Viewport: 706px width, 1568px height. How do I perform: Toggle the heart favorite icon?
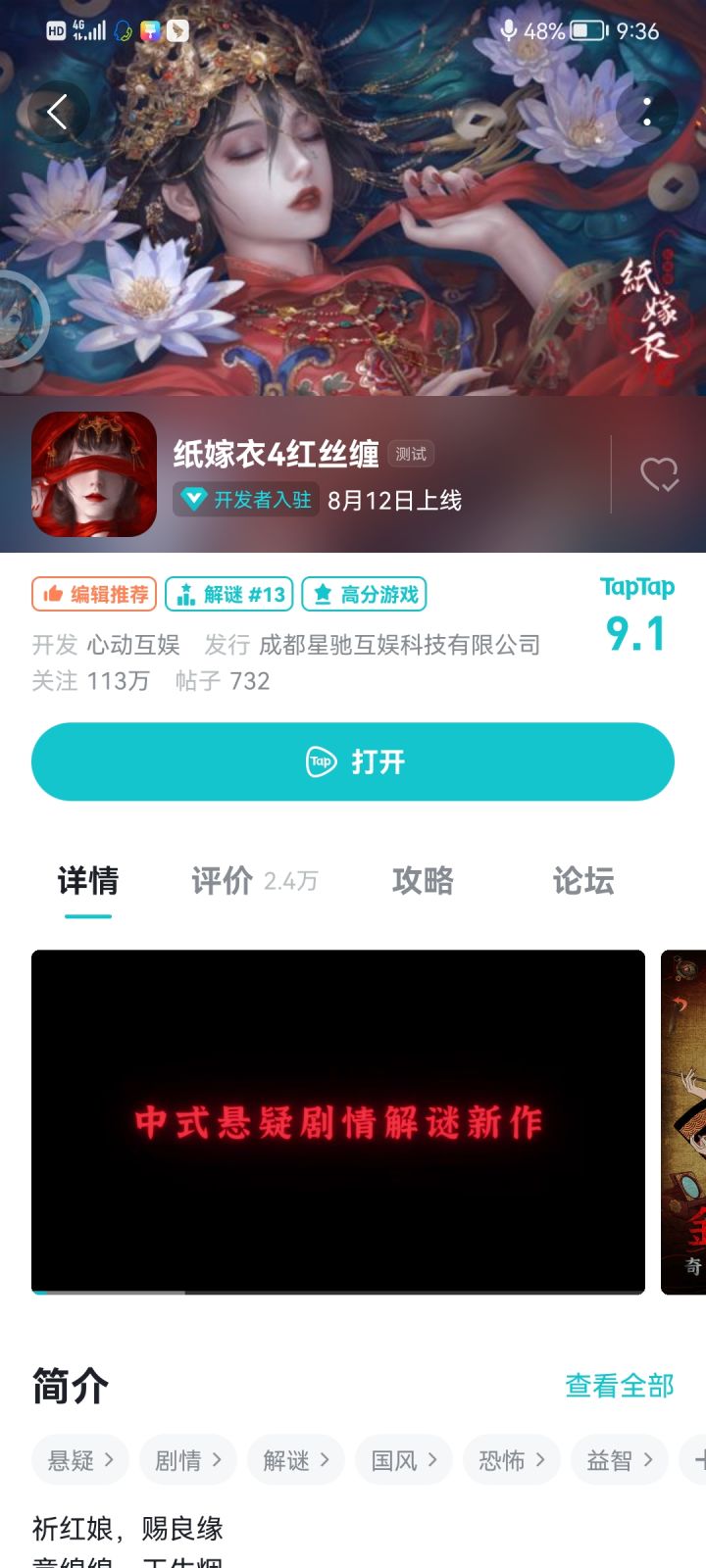(660, 475)
